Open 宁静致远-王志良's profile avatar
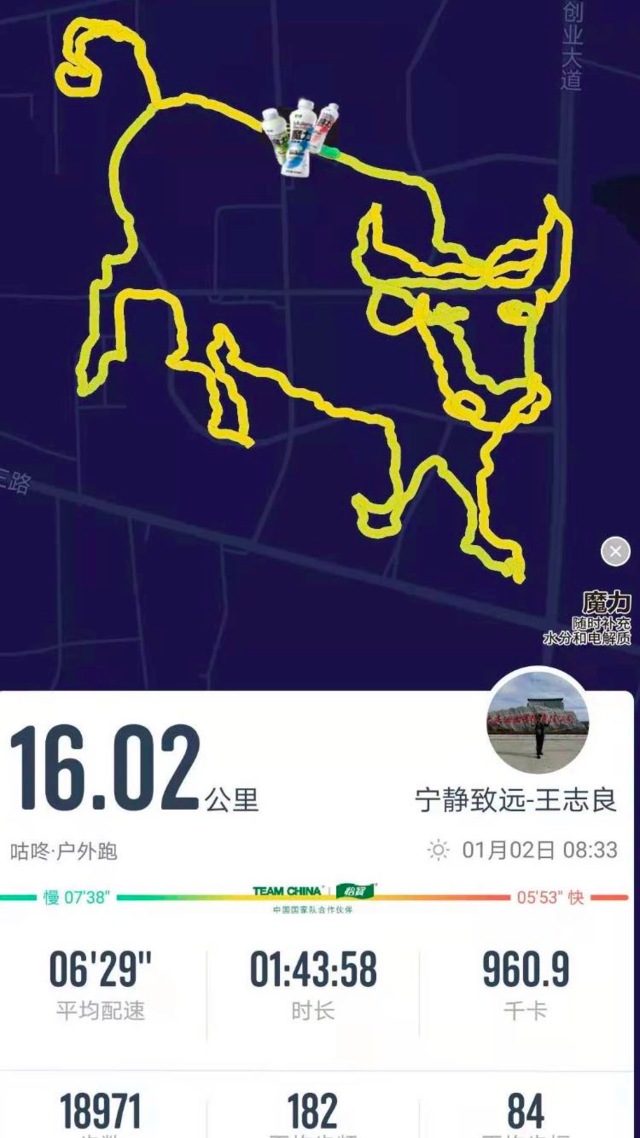This screenshot has width=640, height=1138. 537,722
